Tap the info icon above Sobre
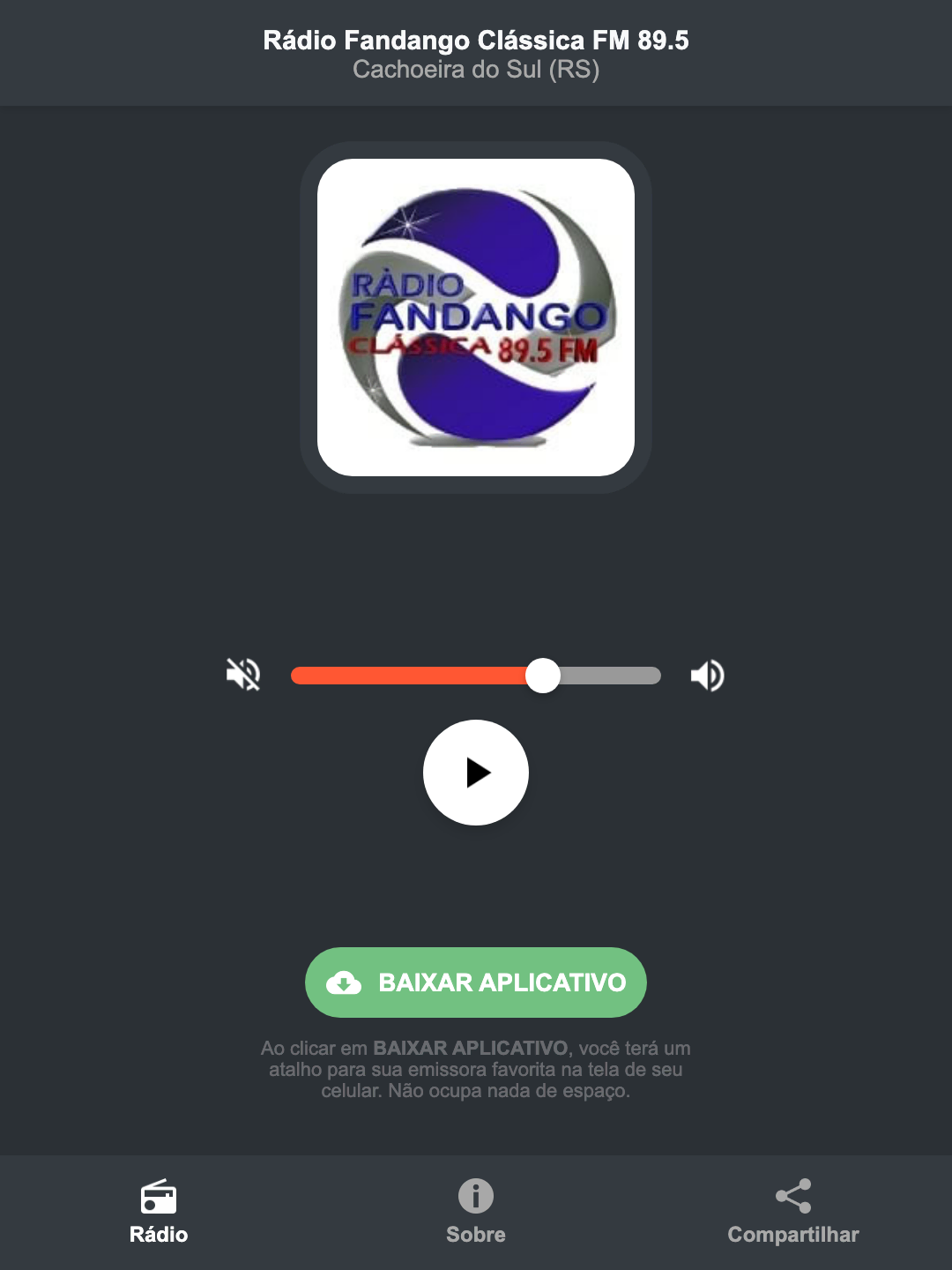The width and height of the screenshot is (952, 1270). point(475,1196)
